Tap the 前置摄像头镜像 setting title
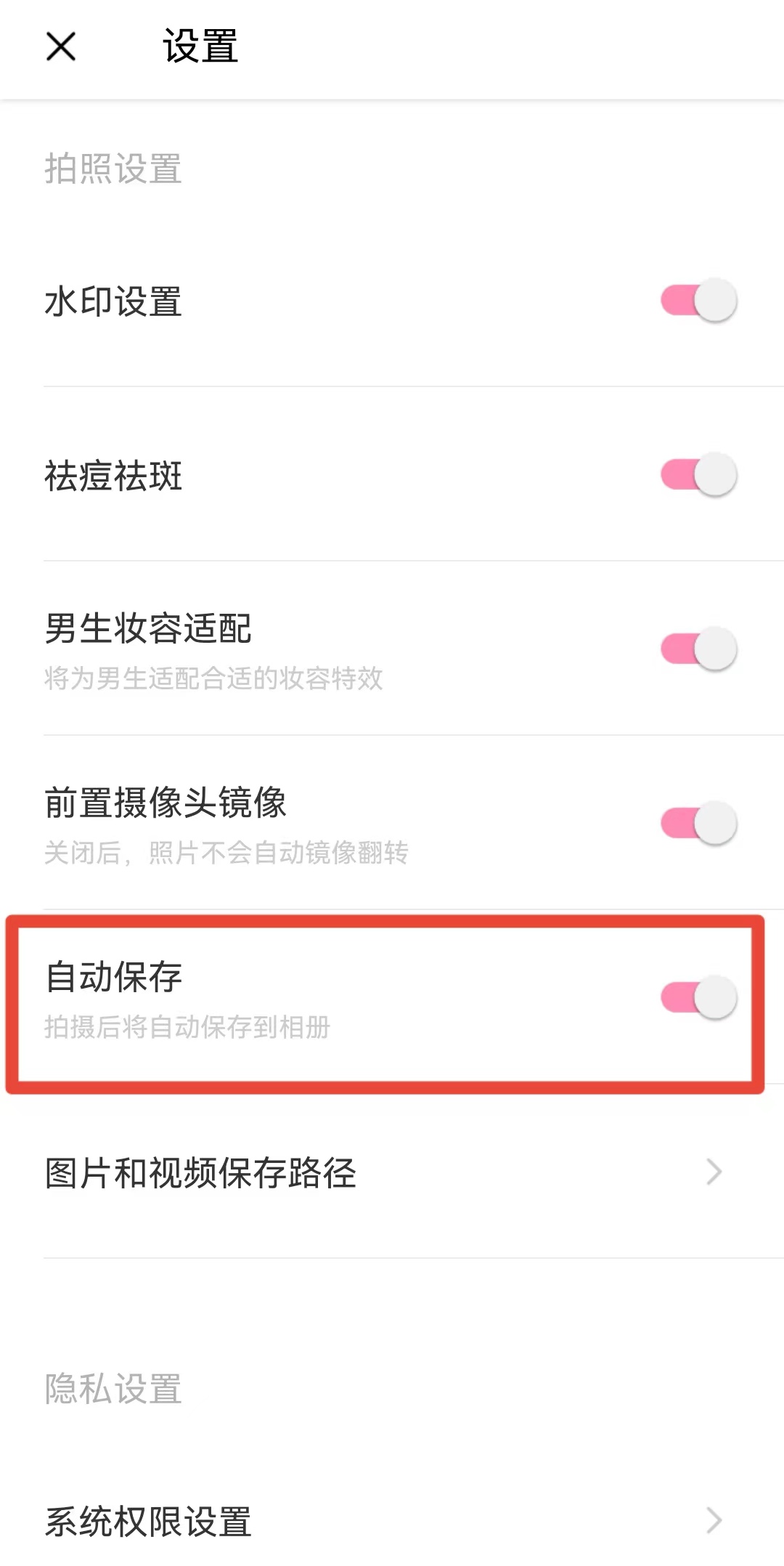 [167, 805]
